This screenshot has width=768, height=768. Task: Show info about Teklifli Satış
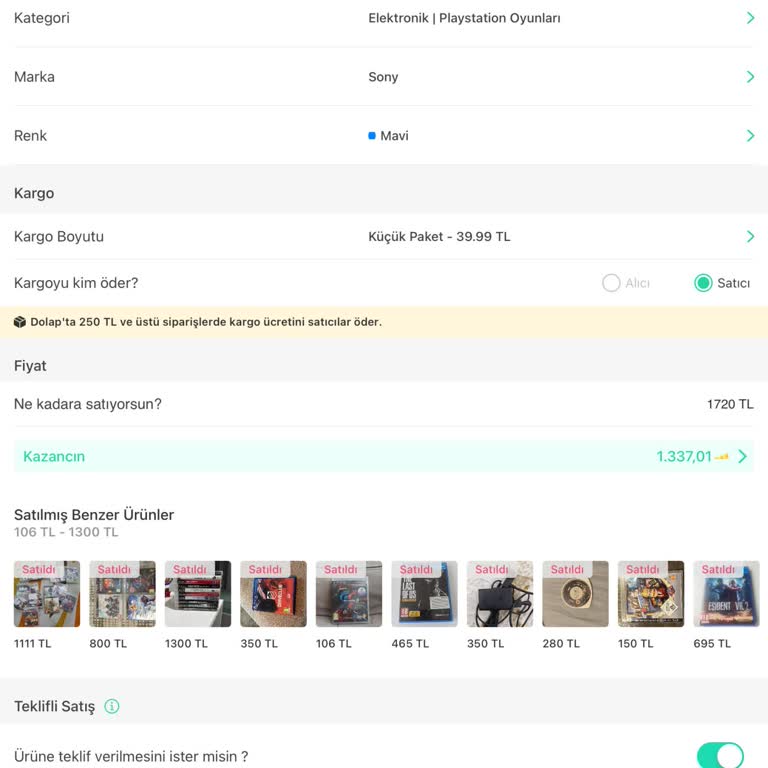(x=112, y=707)
